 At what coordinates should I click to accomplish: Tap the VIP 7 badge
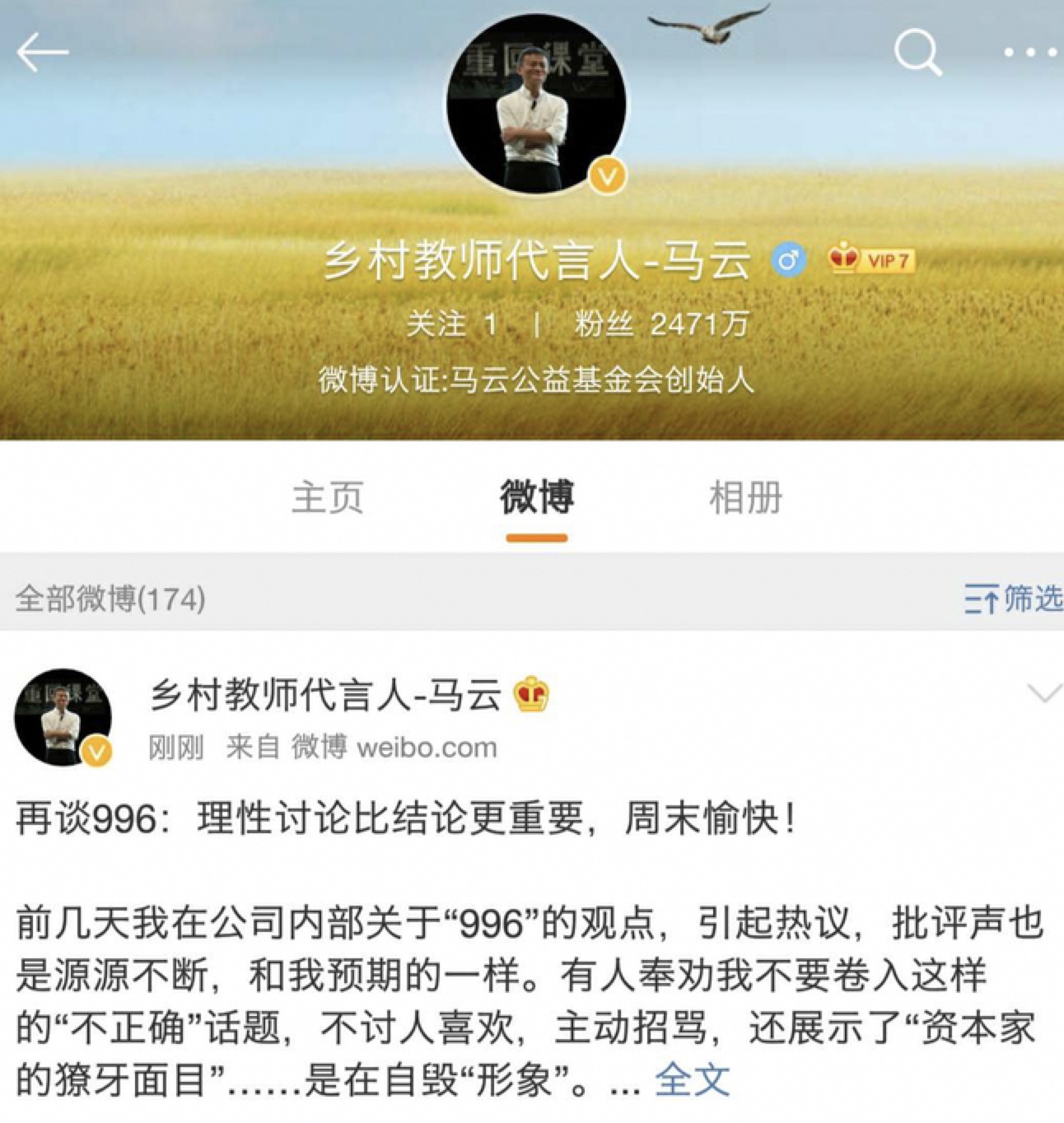click(871, 261)
